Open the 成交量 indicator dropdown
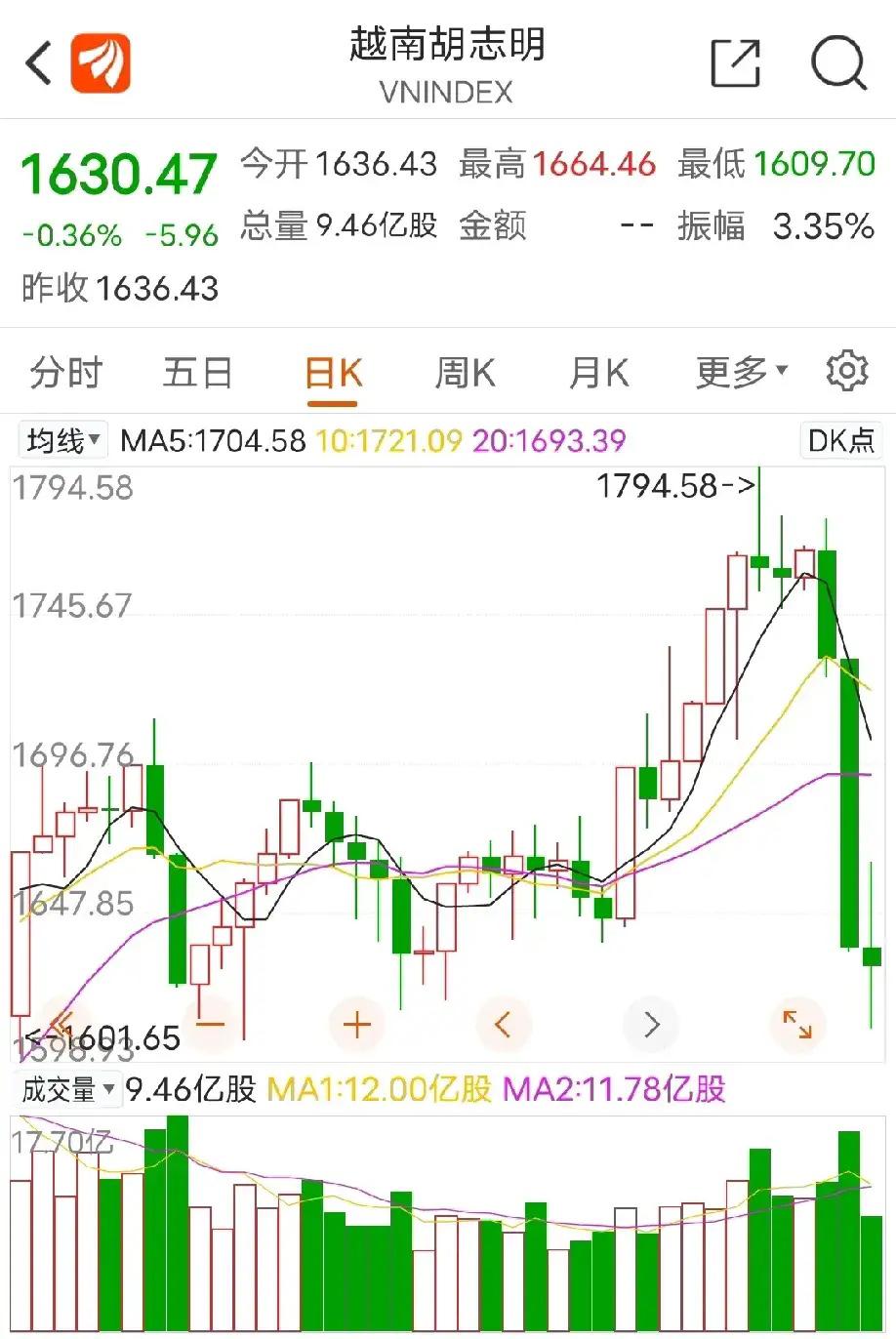This screenshot has width=896, height=1339. click(68, 1089)
